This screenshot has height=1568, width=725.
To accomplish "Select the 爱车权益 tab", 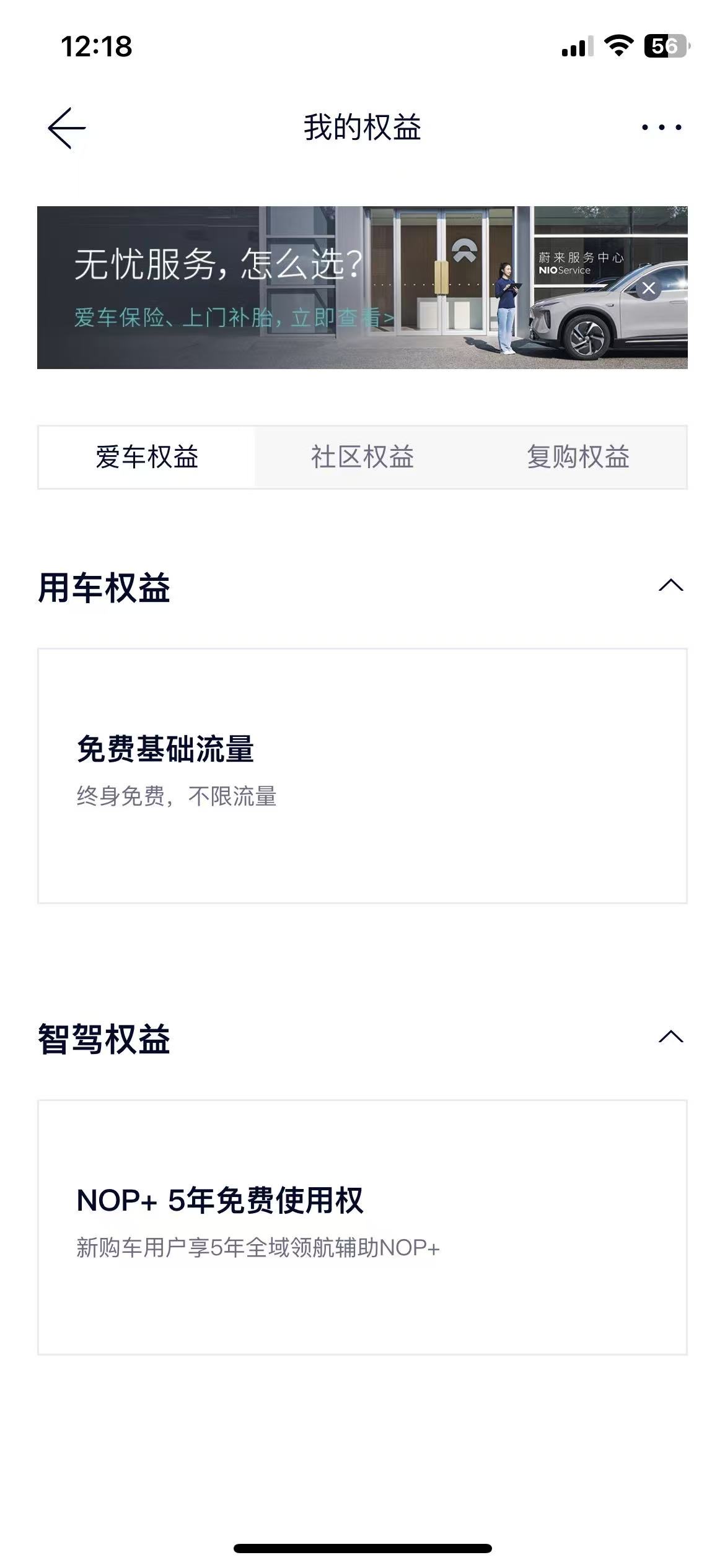I will coord(147,457).
